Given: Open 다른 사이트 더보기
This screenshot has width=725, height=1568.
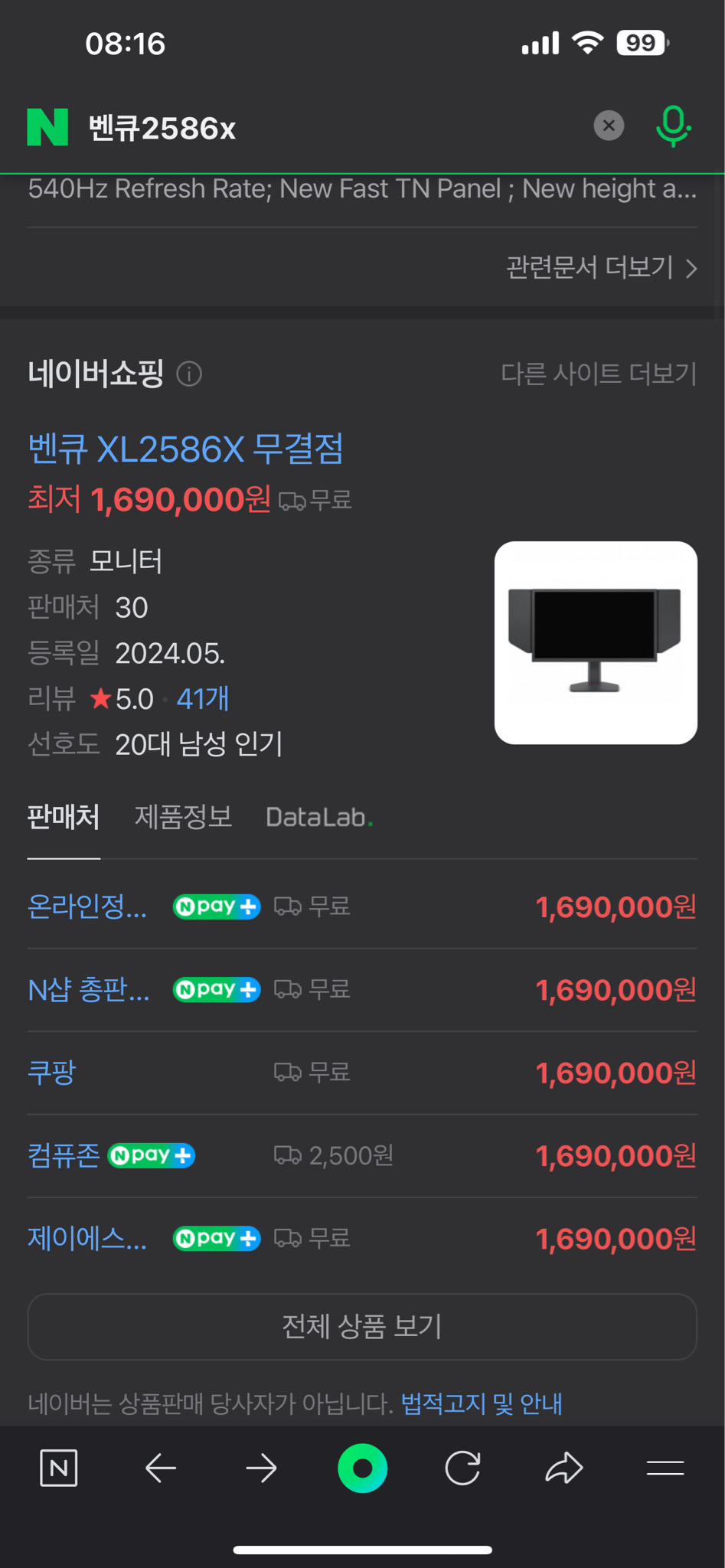Looking at the screenshot, I should pyautogui.click(x=599, y=373).
